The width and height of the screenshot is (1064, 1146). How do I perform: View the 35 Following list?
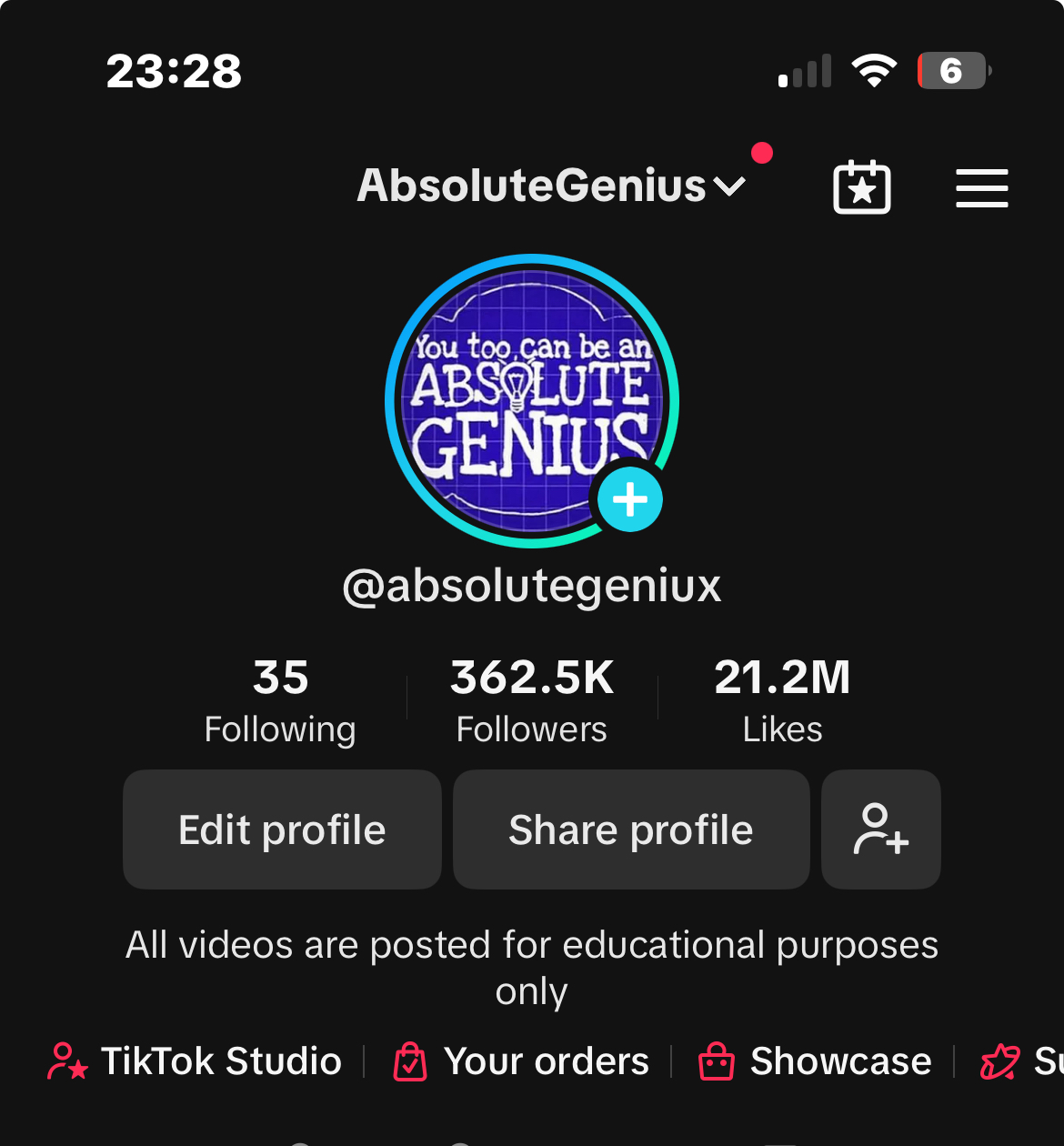[x=280, y=700]
